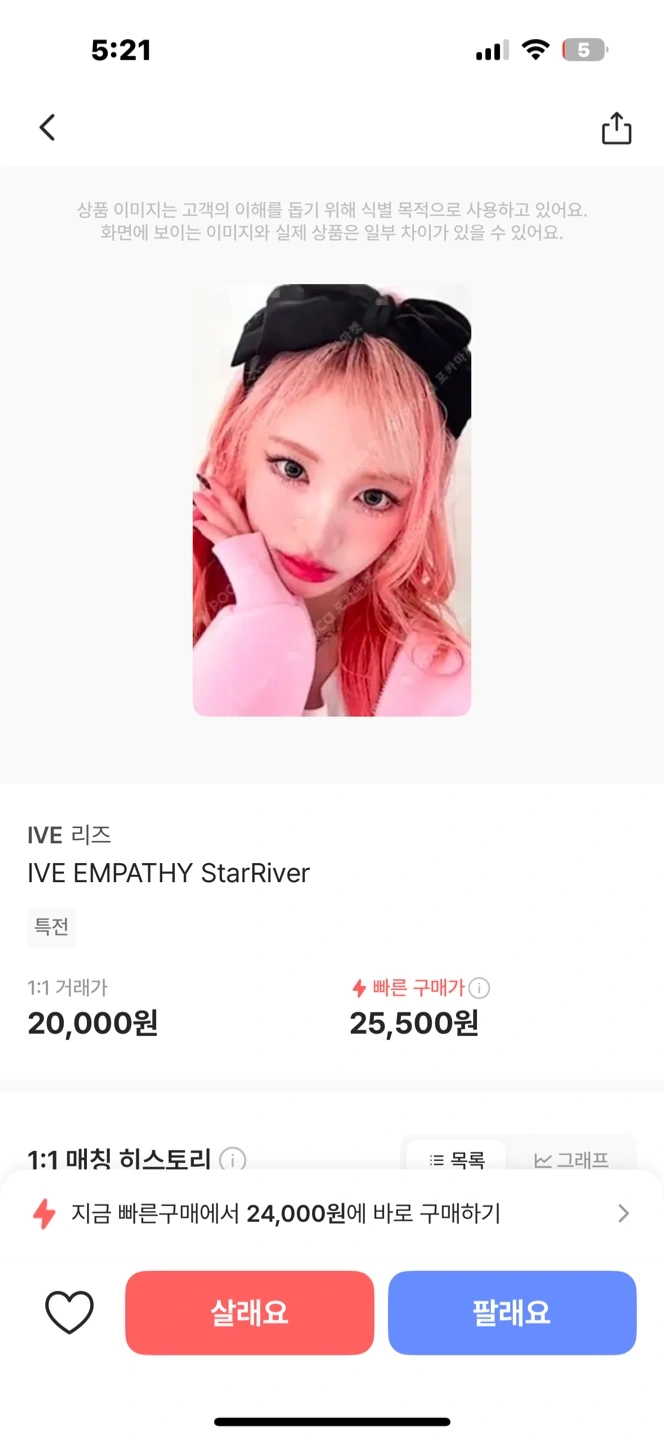Viewport: 664px width, 1440px height.
Task: Add this item to favorites with the heart
Action: click(70, 1312)
